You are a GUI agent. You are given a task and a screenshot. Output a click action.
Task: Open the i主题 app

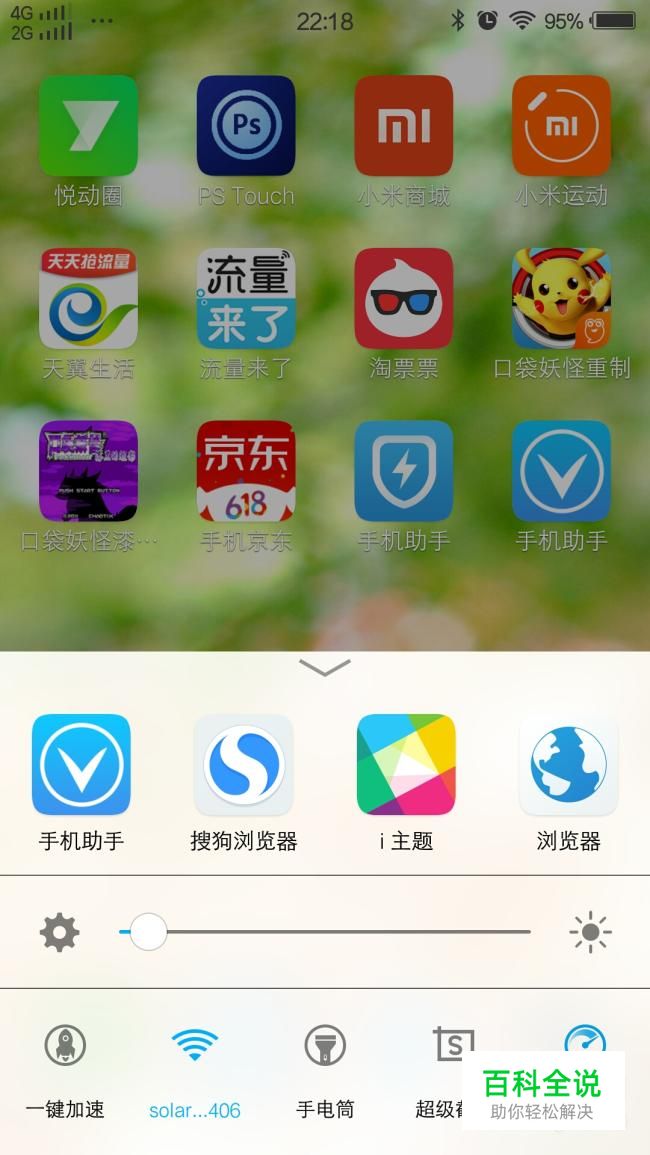click(406, 765)
